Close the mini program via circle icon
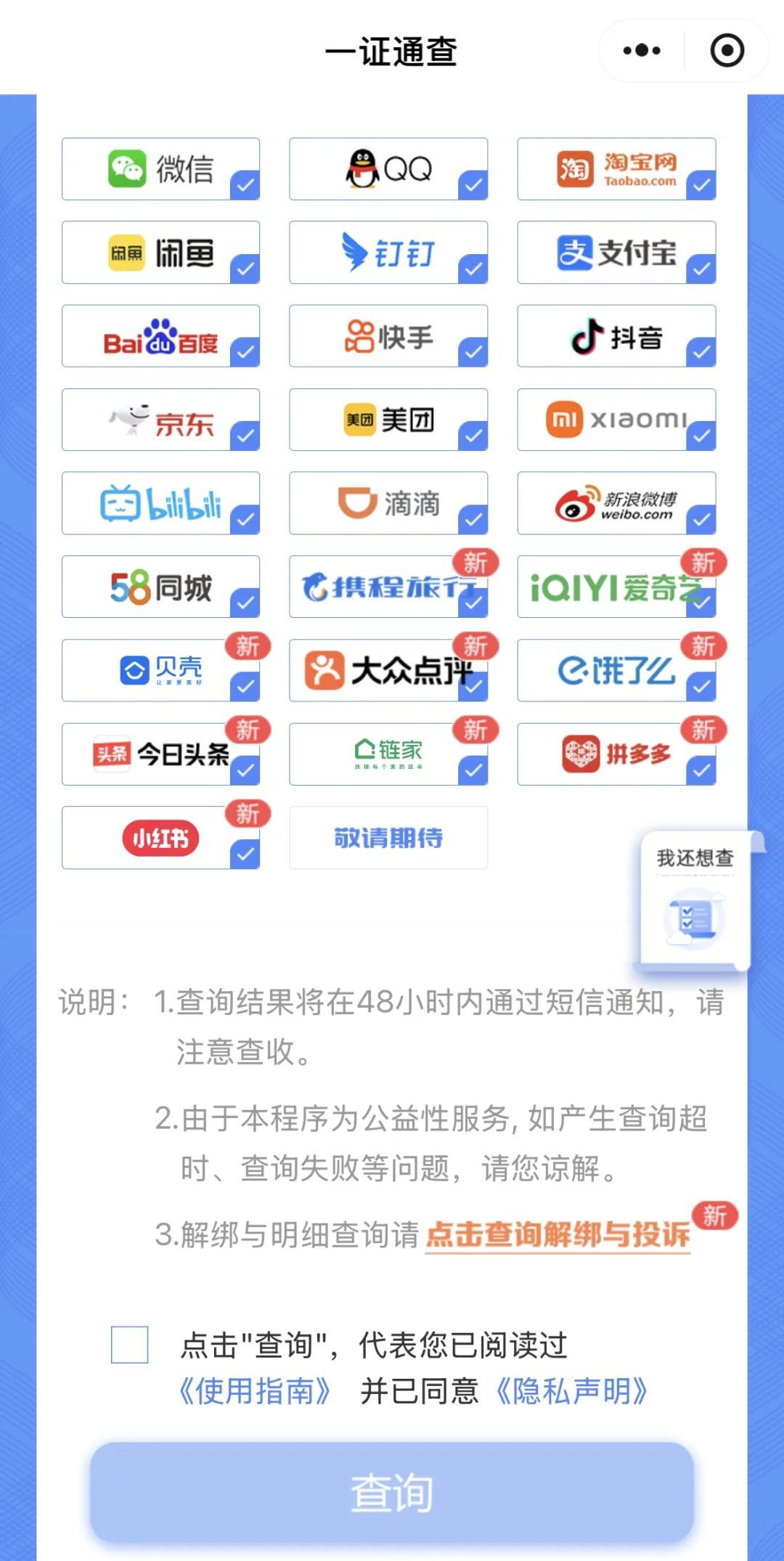Screen dimensions: 784x1561 click(x=727, y=51)
